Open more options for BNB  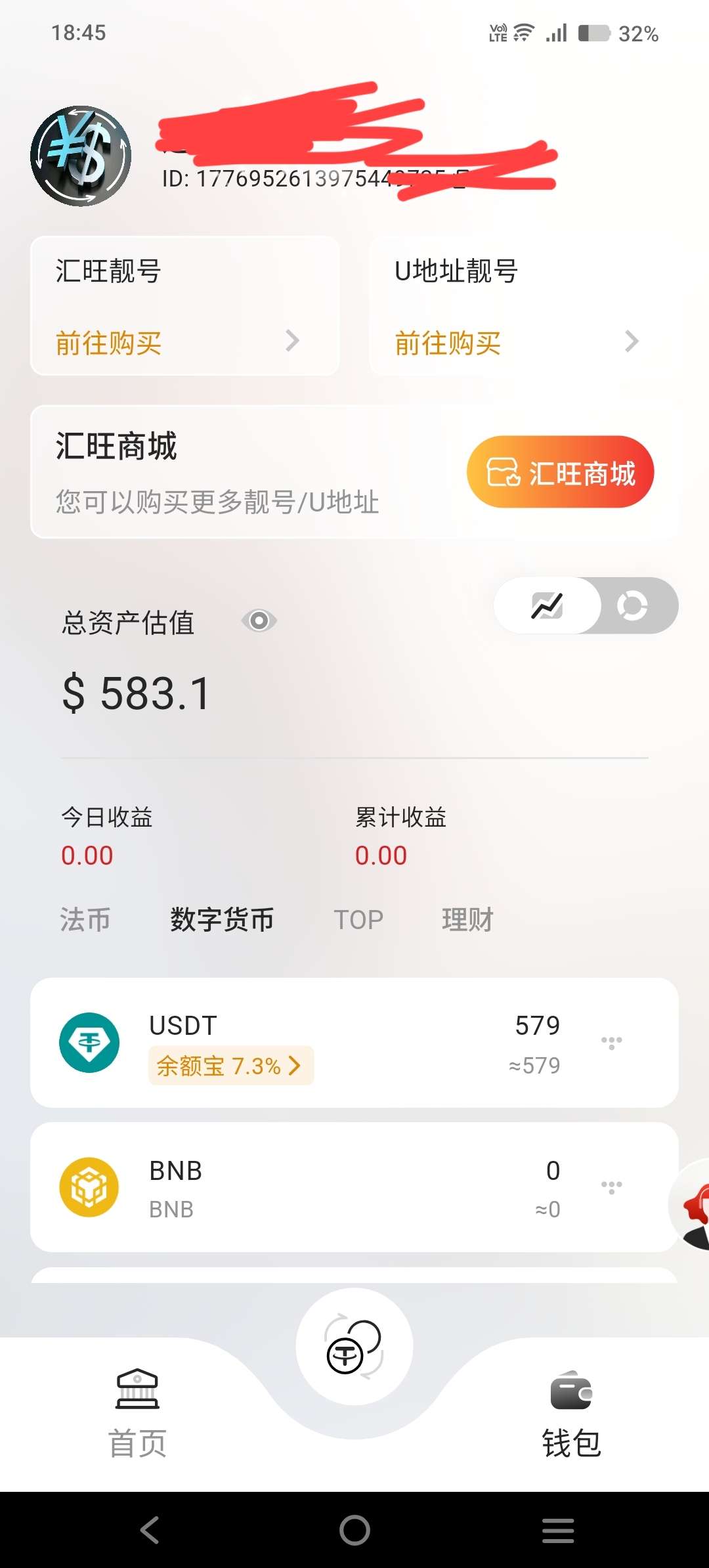[x=611, y=1187]
